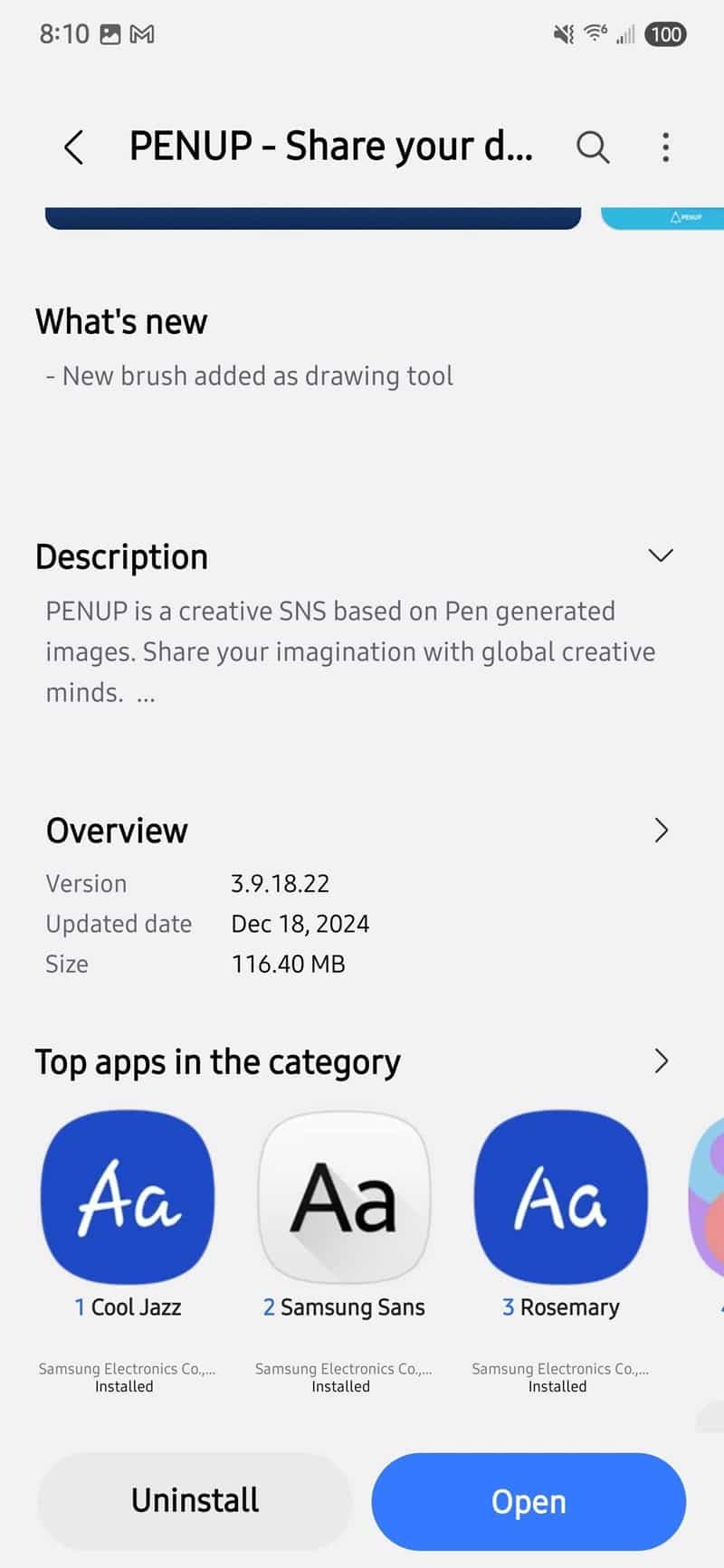Open the search icon in the app bar

coord(593,147)
